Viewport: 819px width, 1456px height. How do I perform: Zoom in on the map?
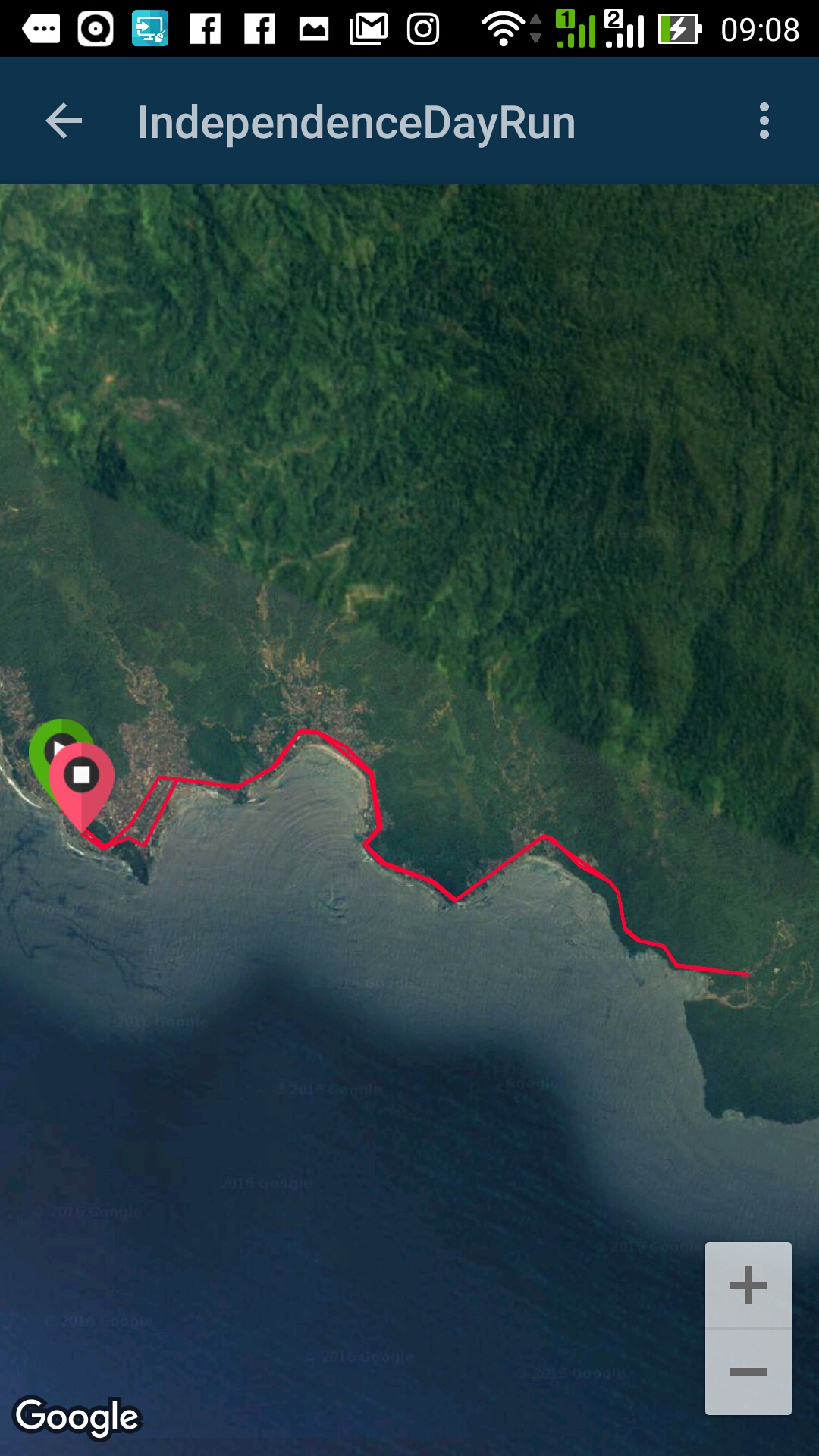[x=748, y=1285]
